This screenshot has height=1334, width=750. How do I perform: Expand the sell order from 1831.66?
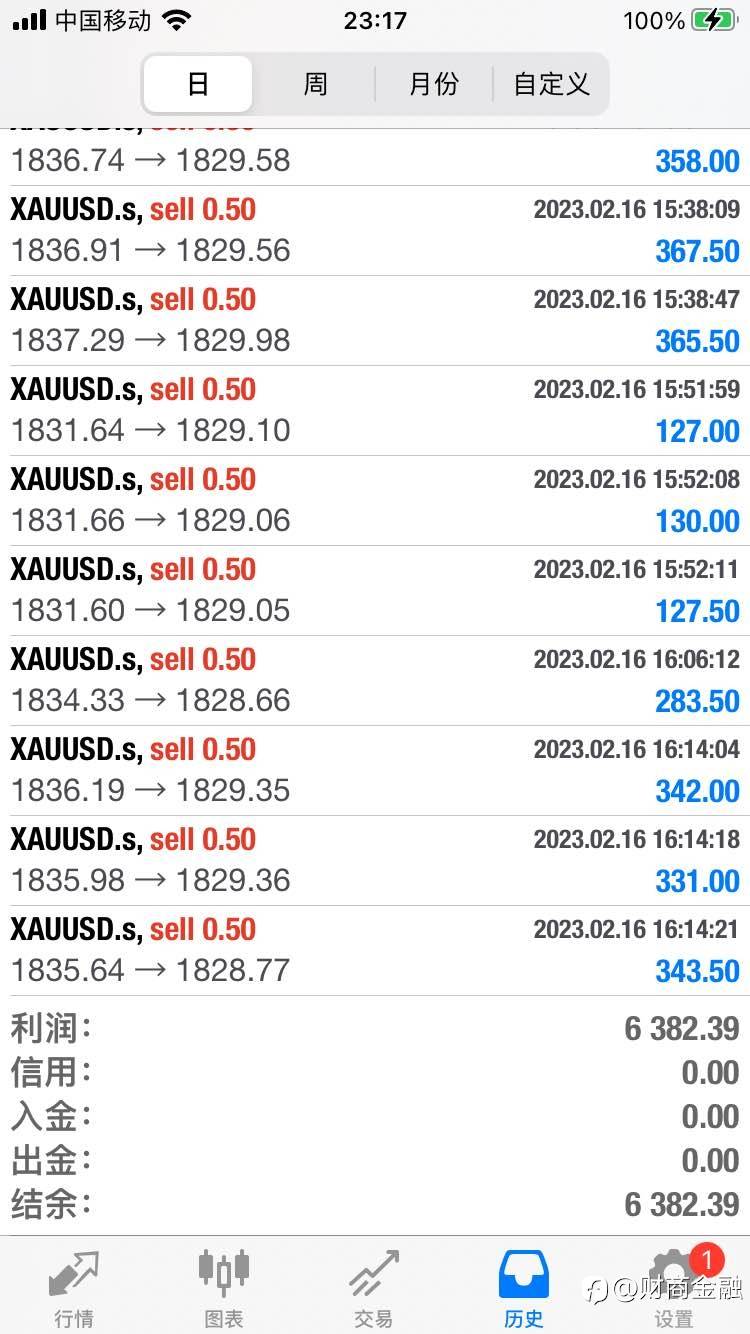click(x=375, y=500)
